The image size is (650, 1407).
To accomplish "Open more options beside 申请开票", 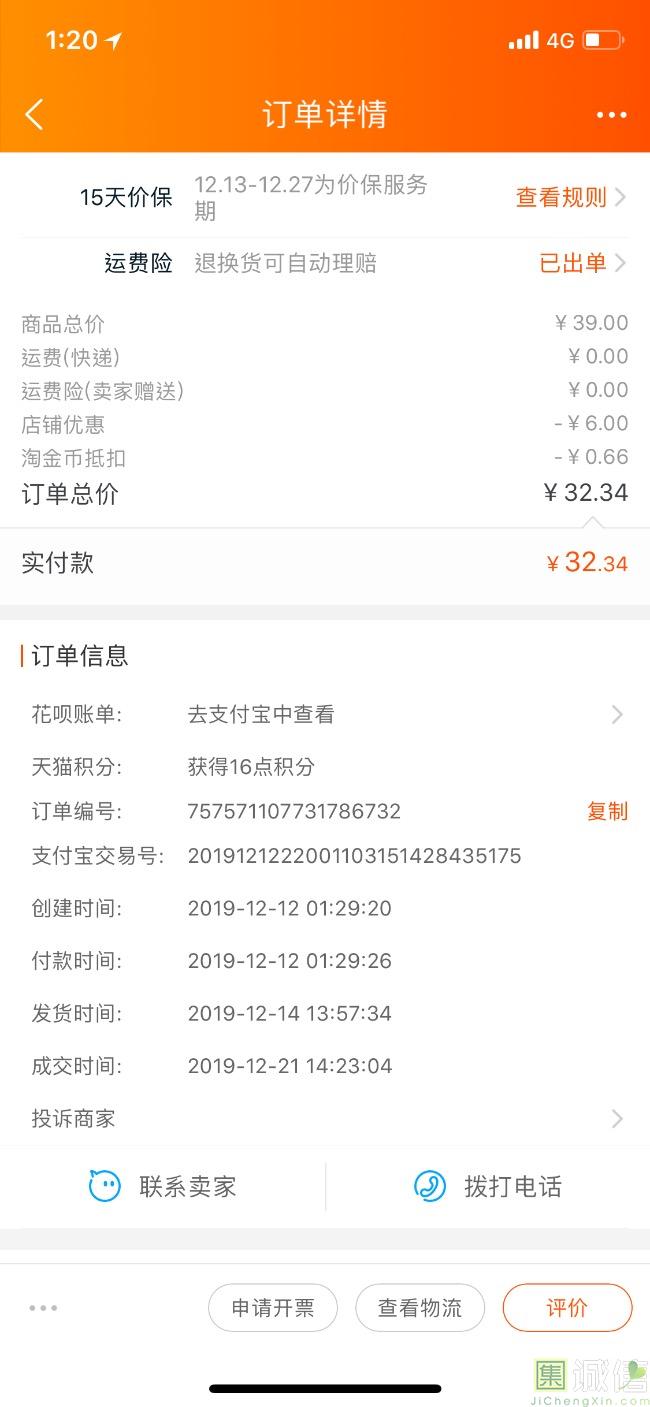I will pyautogui.click(x=44, y=1308).
